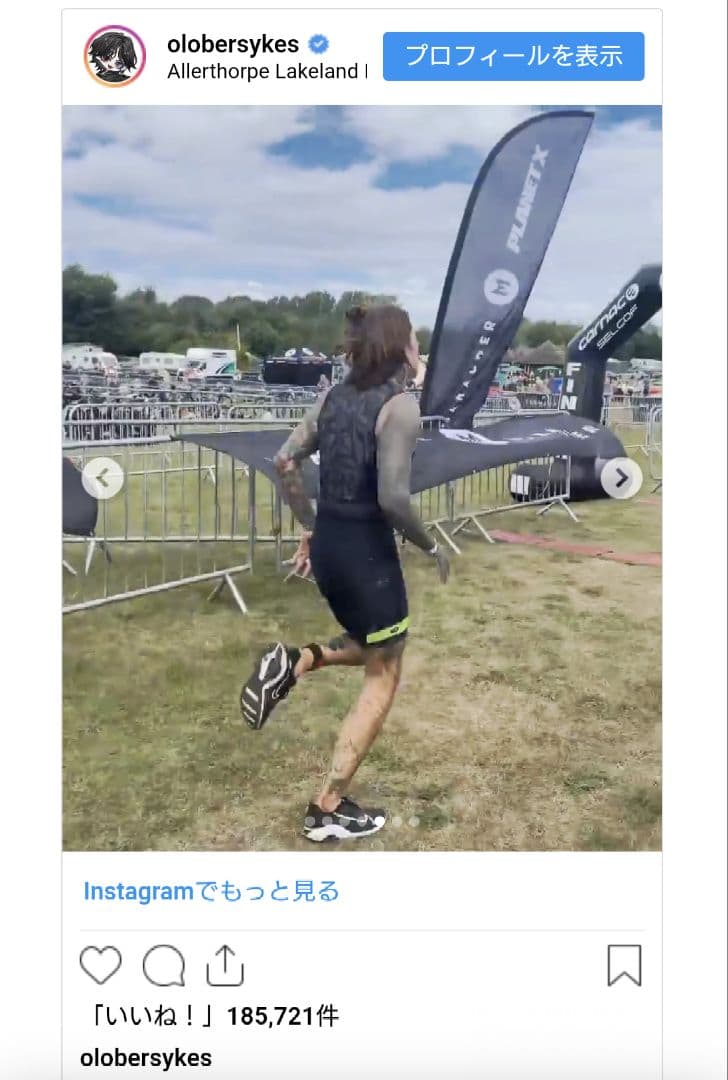This screenshot has width=728, height=1080.
Task: Open the olobersykes username in header
Action: 233,44
